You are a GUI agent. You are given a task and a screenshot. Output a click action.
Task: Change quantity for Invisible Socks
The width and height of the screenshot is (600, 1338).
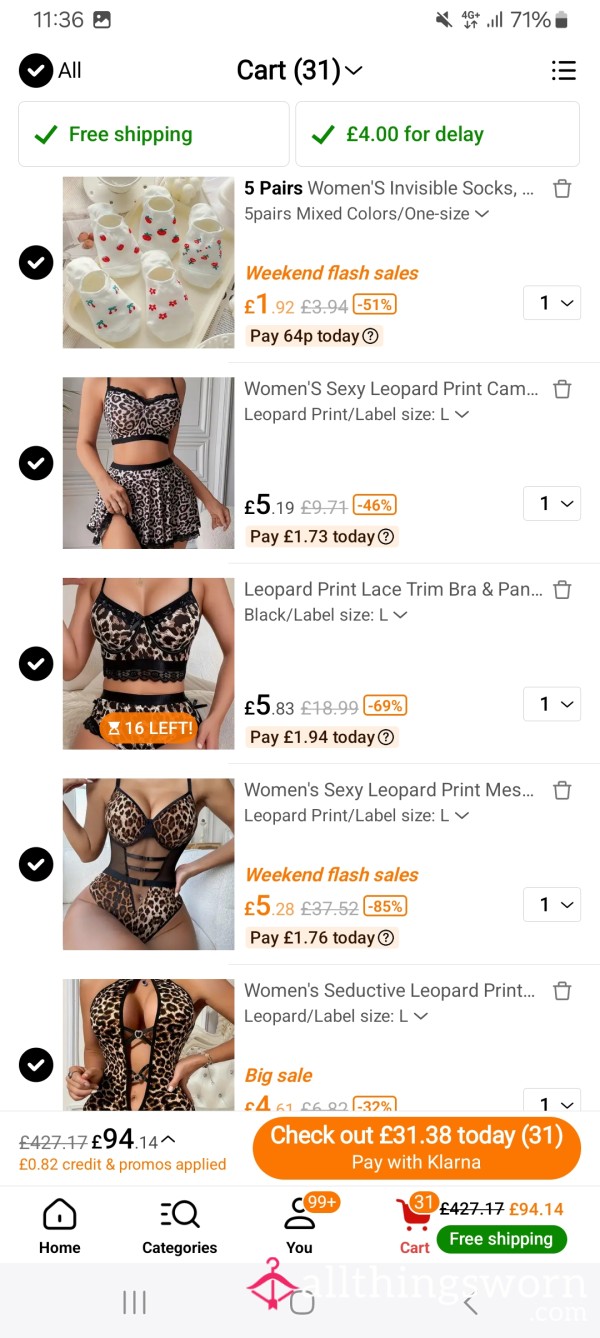[x=551, y=303]
